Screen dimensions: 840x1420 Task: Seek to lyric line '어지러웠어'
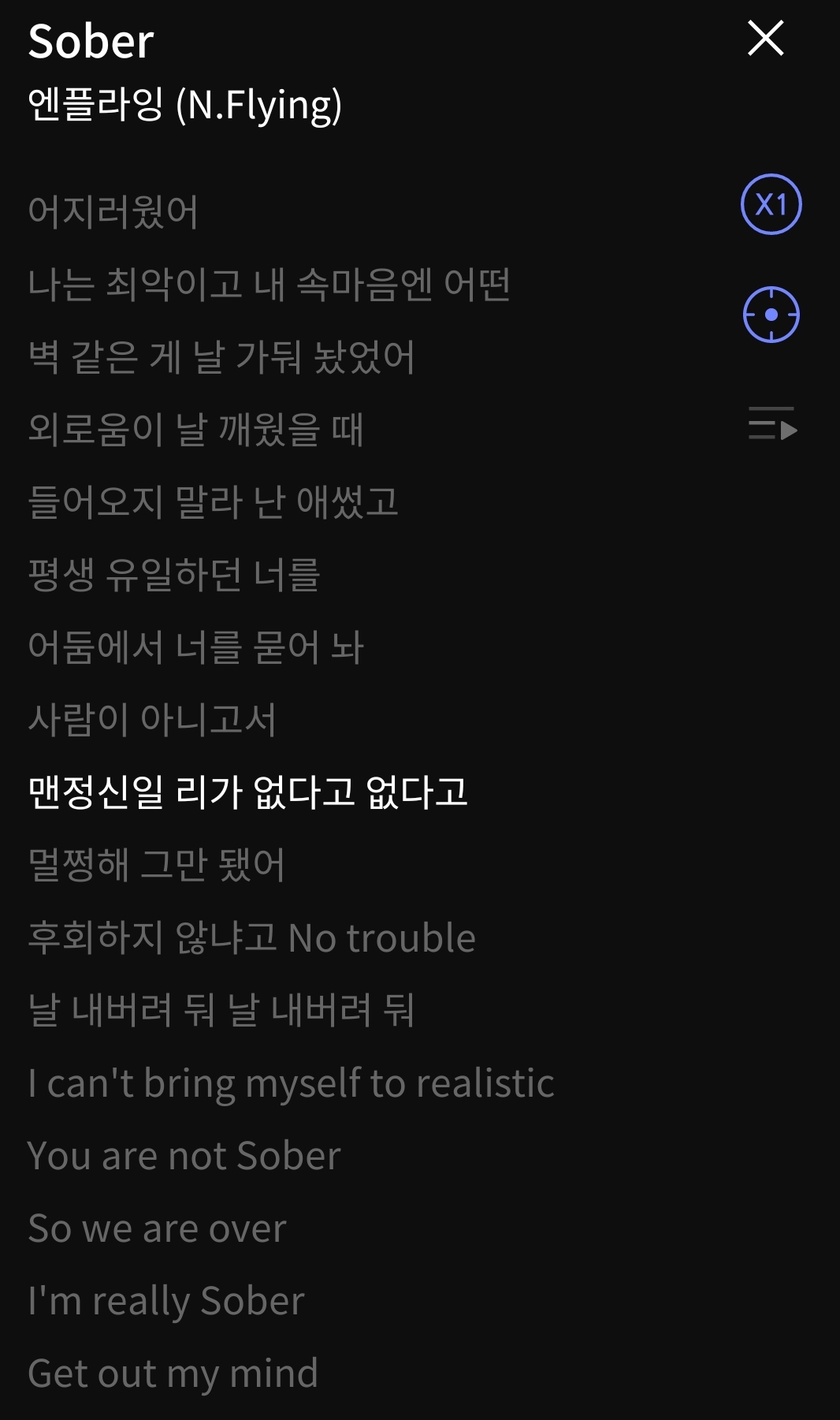113,212
